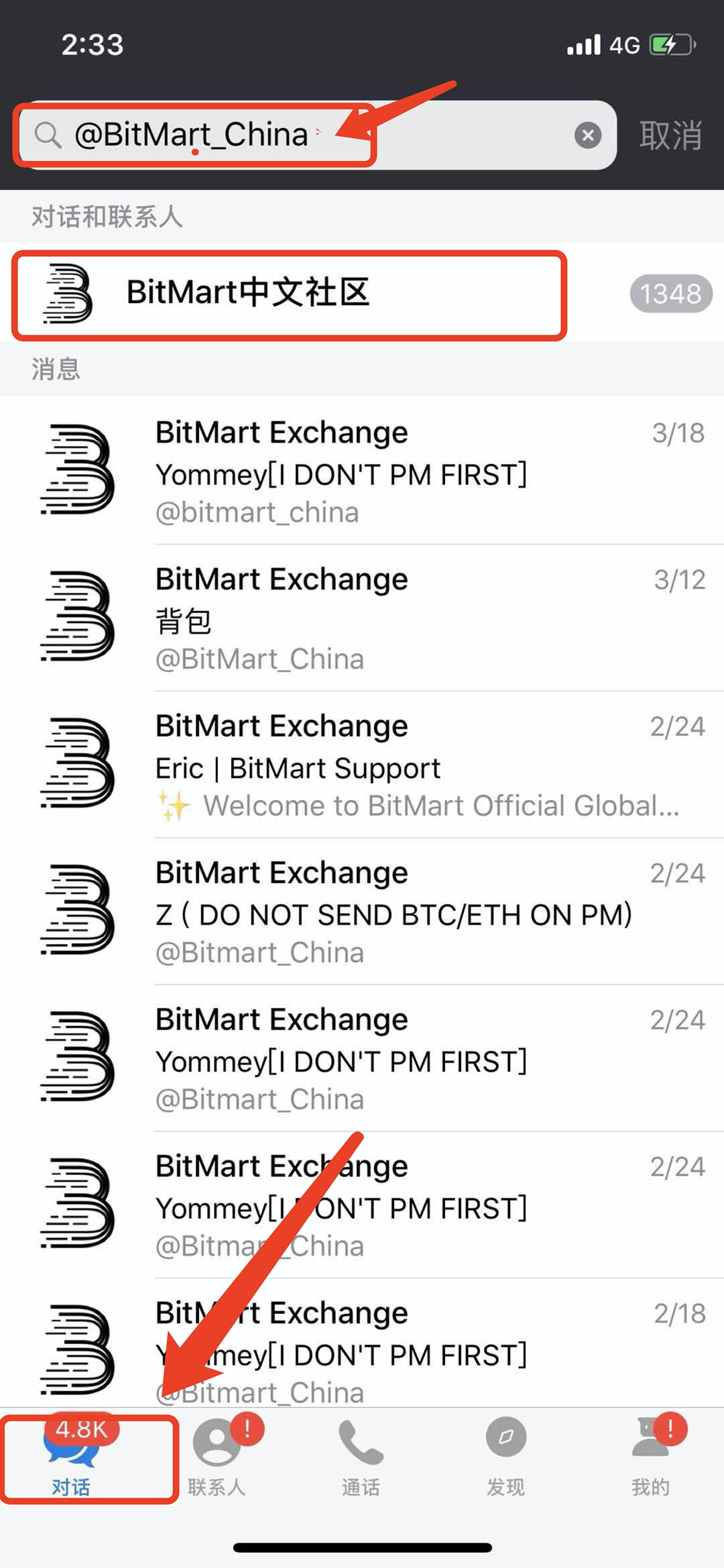Switch to the 发现 discover tab
The width and height of the screenshot is (724, 1568).
pyautogui.click(x=505, y=1459)
